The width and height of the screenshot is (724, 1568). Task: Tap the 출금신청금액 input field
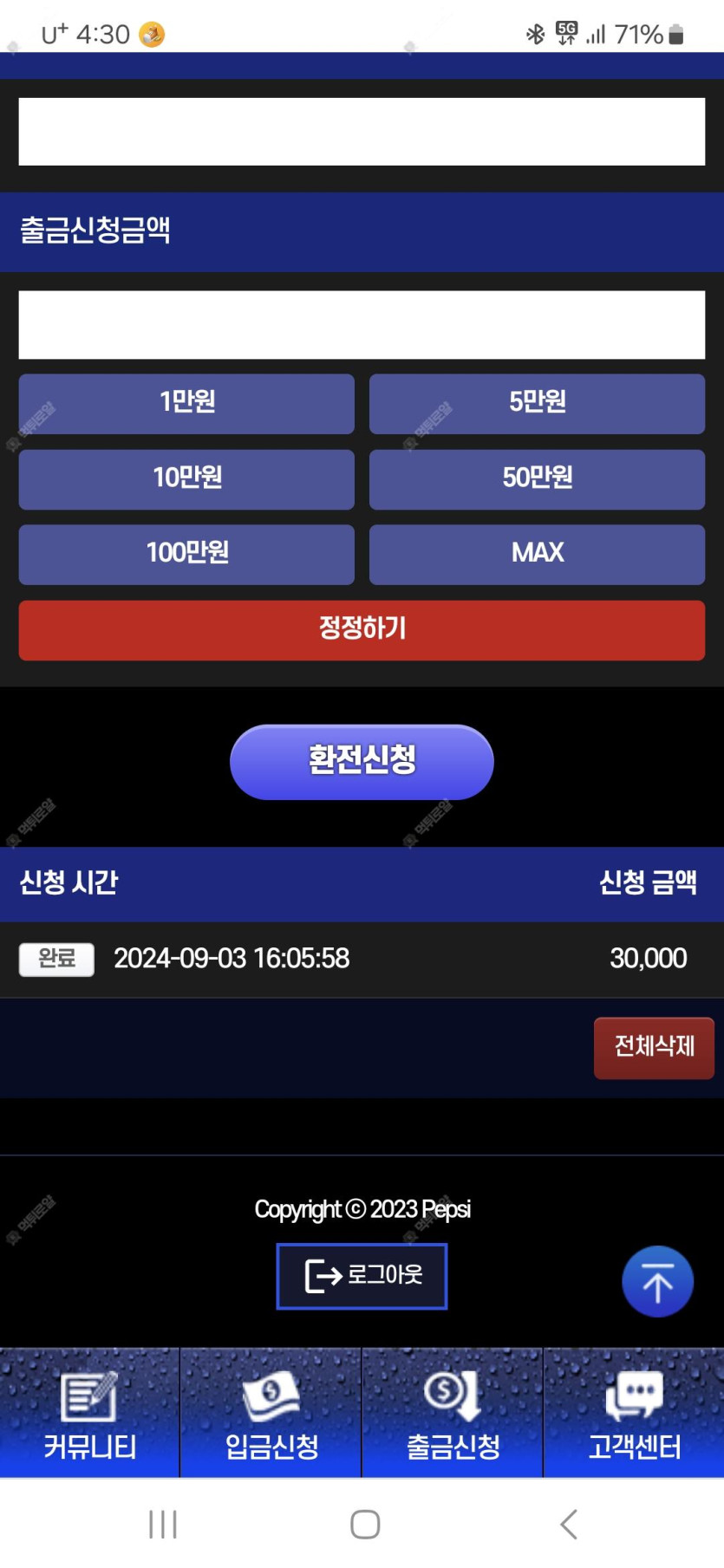(362, 325)
